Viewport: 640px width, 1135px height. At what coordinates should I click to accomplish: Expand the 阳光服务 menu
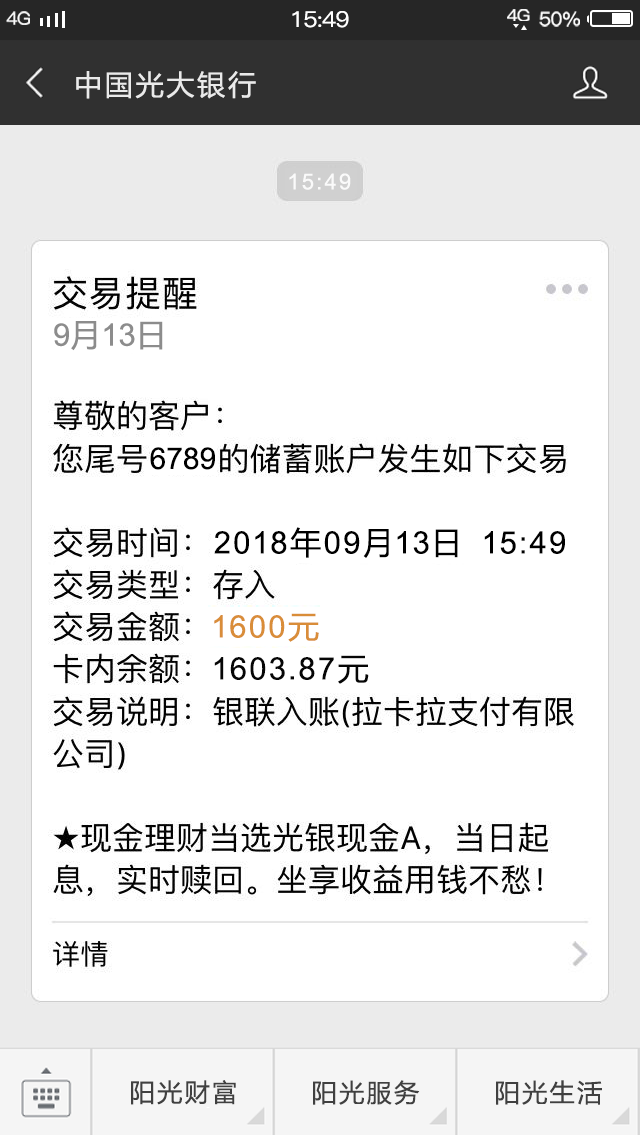click(x=365, y=1092)
